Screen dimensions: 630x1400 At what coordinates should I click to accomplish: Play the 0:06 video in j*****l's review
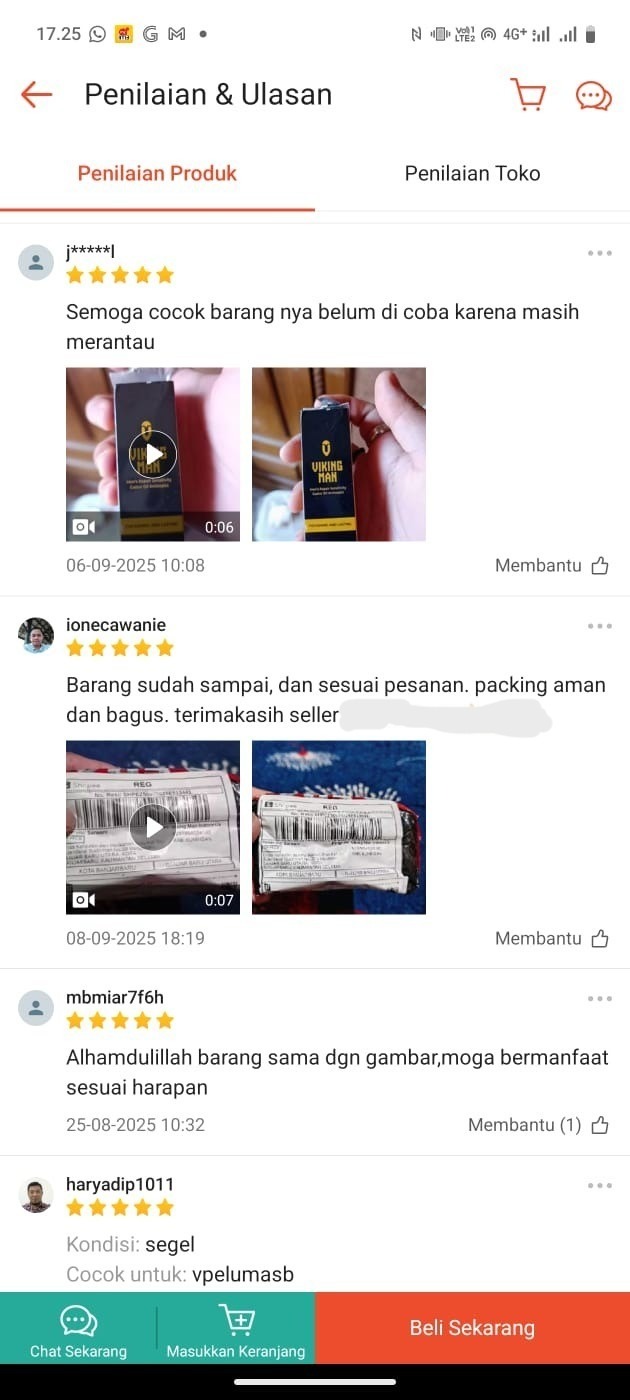pos(153,455)
